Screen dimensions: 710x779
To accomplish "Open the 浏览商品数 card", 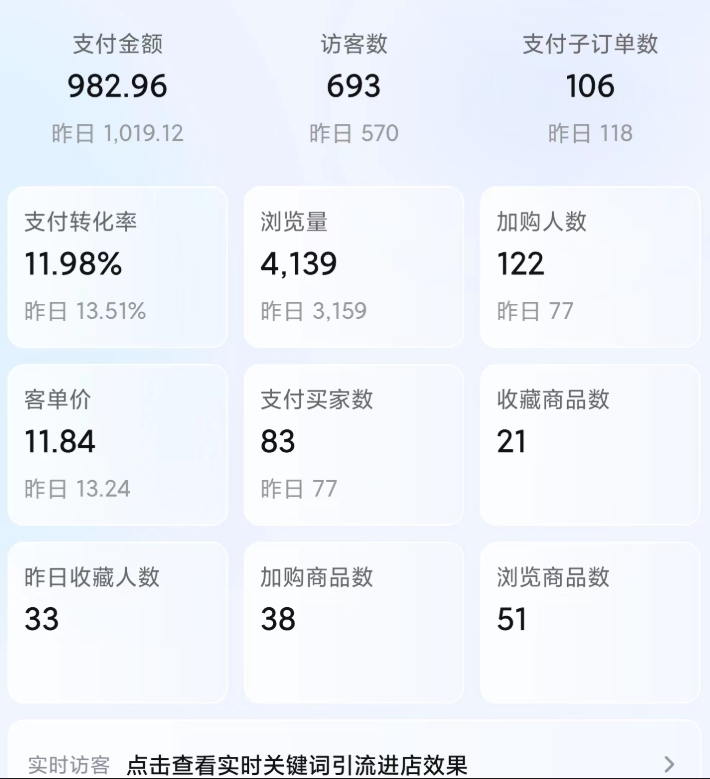I will [x=590, y=622].
